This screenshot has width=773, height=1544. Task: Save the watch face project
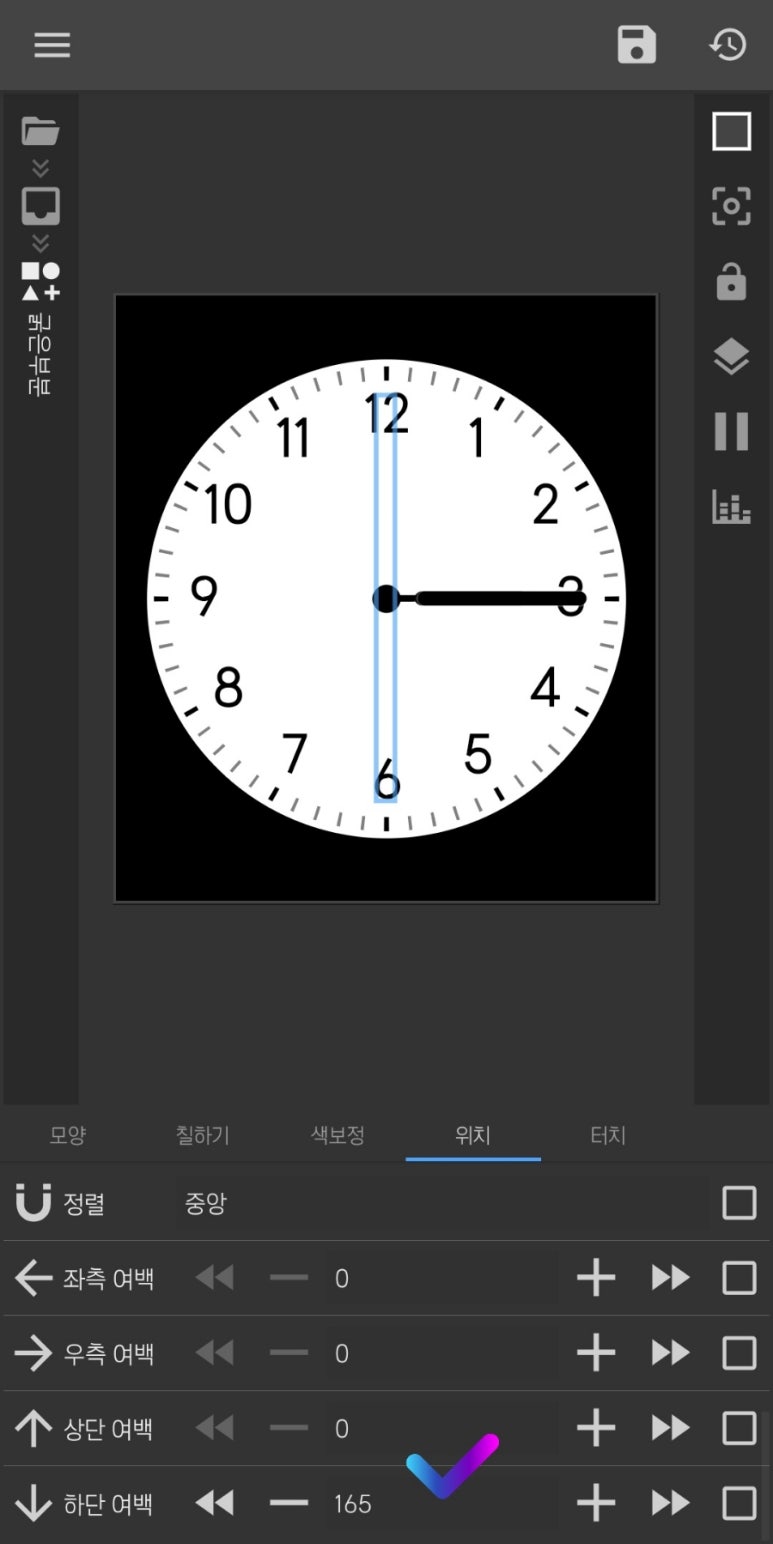click(x=636, y=45)
